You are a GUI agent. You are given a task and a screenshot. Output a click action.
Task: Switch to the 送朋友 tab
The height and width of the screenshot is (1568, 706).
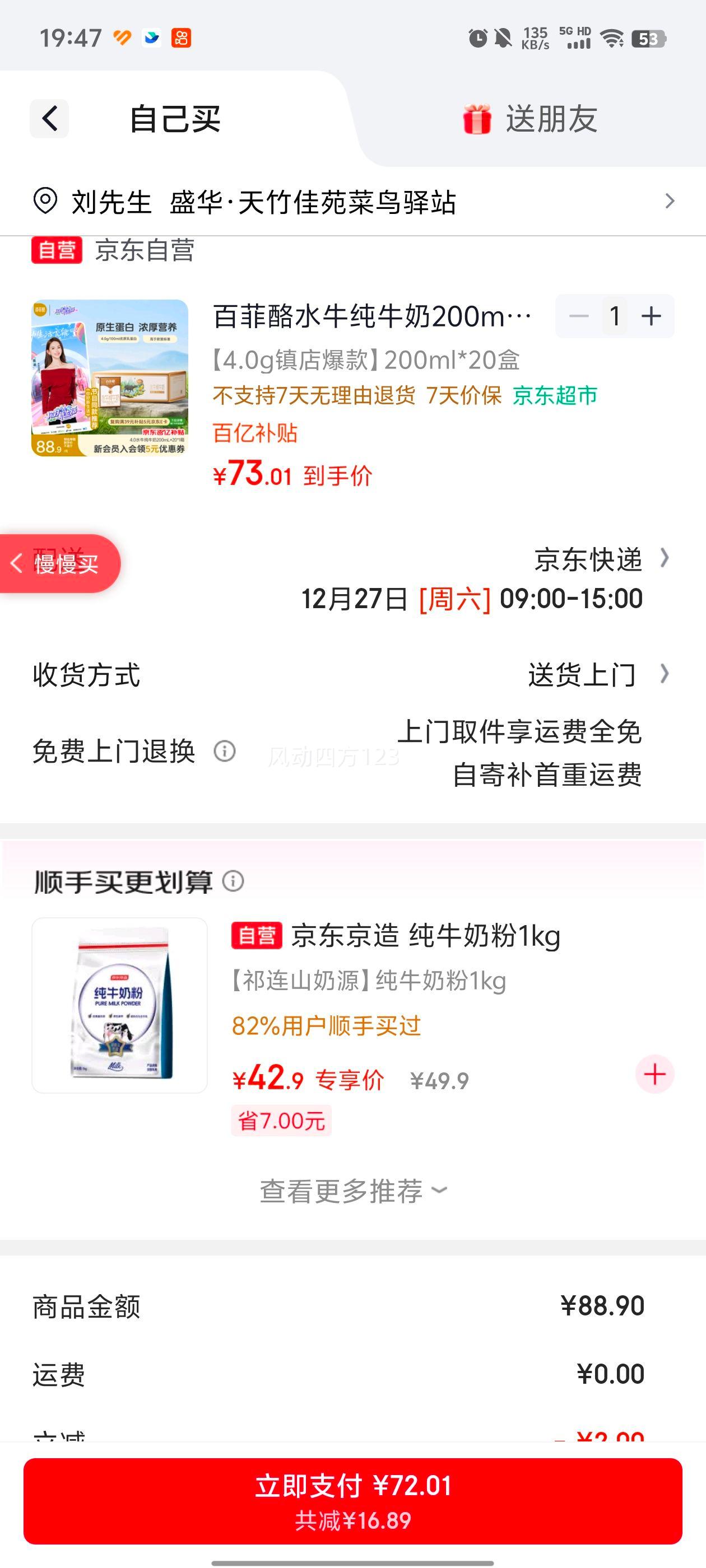point(551,118)
